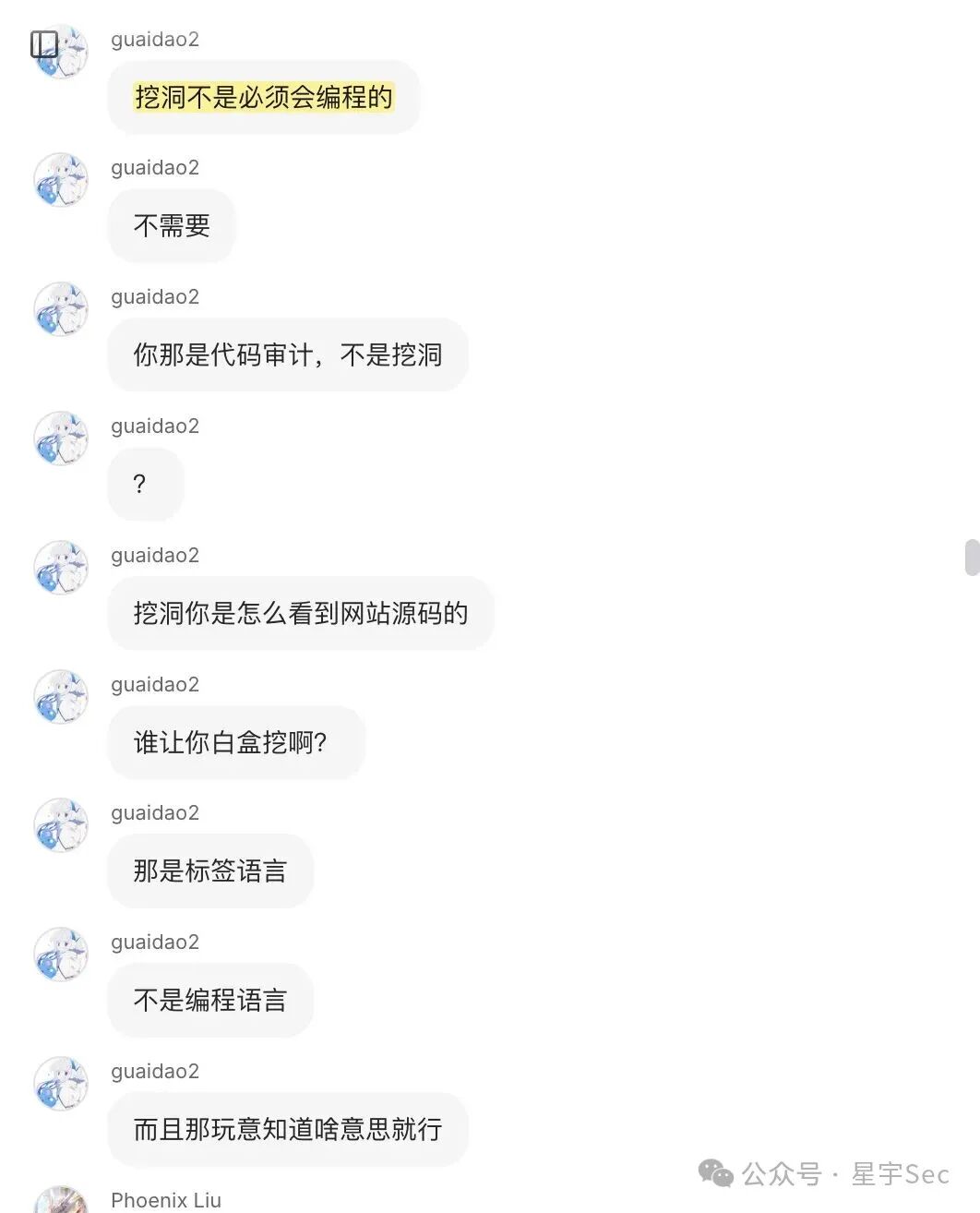Open guaidao2's avatar beside the '不需要' message
Screen dimensions: 980x1213
(61, 180)
